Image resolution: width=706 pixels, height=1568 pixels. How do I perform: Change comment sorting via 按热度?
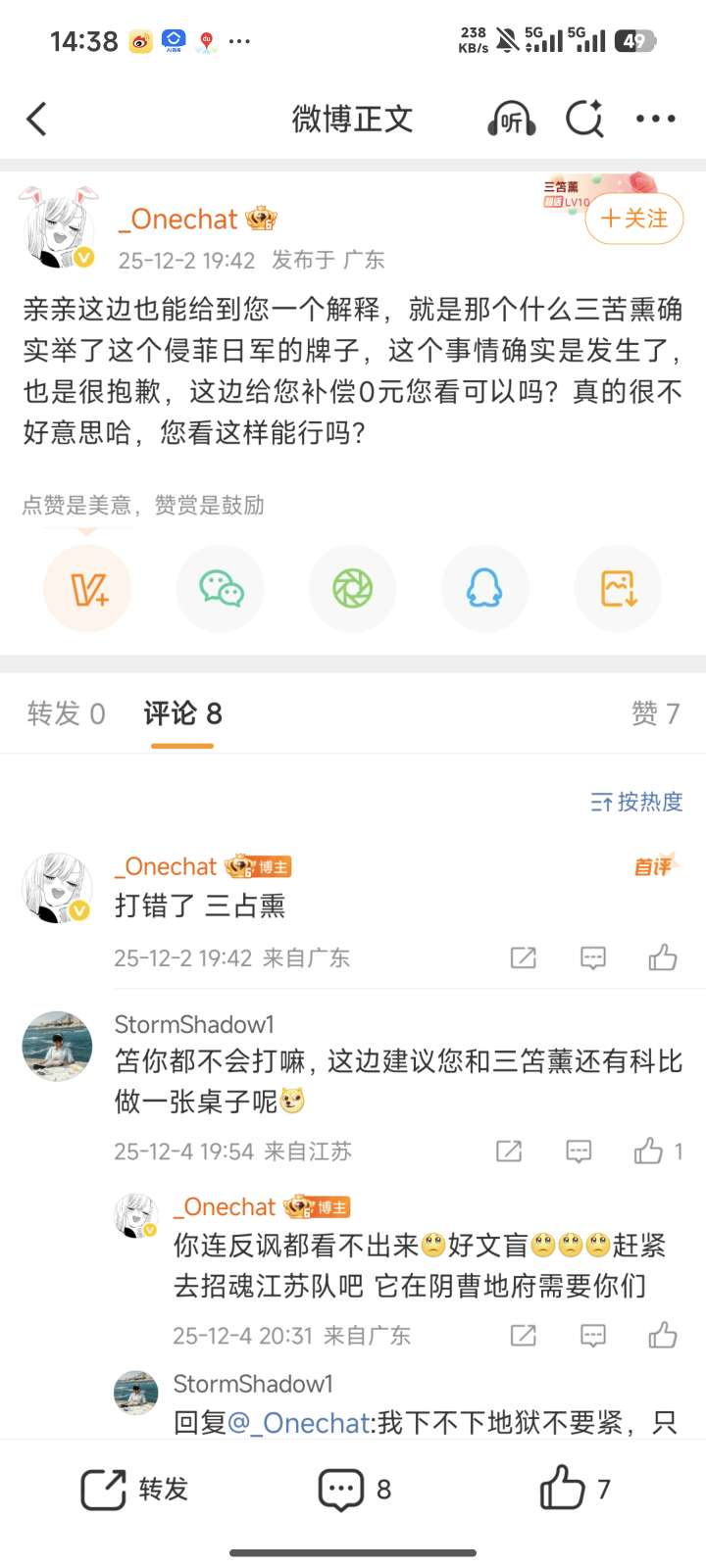[636, 802]
